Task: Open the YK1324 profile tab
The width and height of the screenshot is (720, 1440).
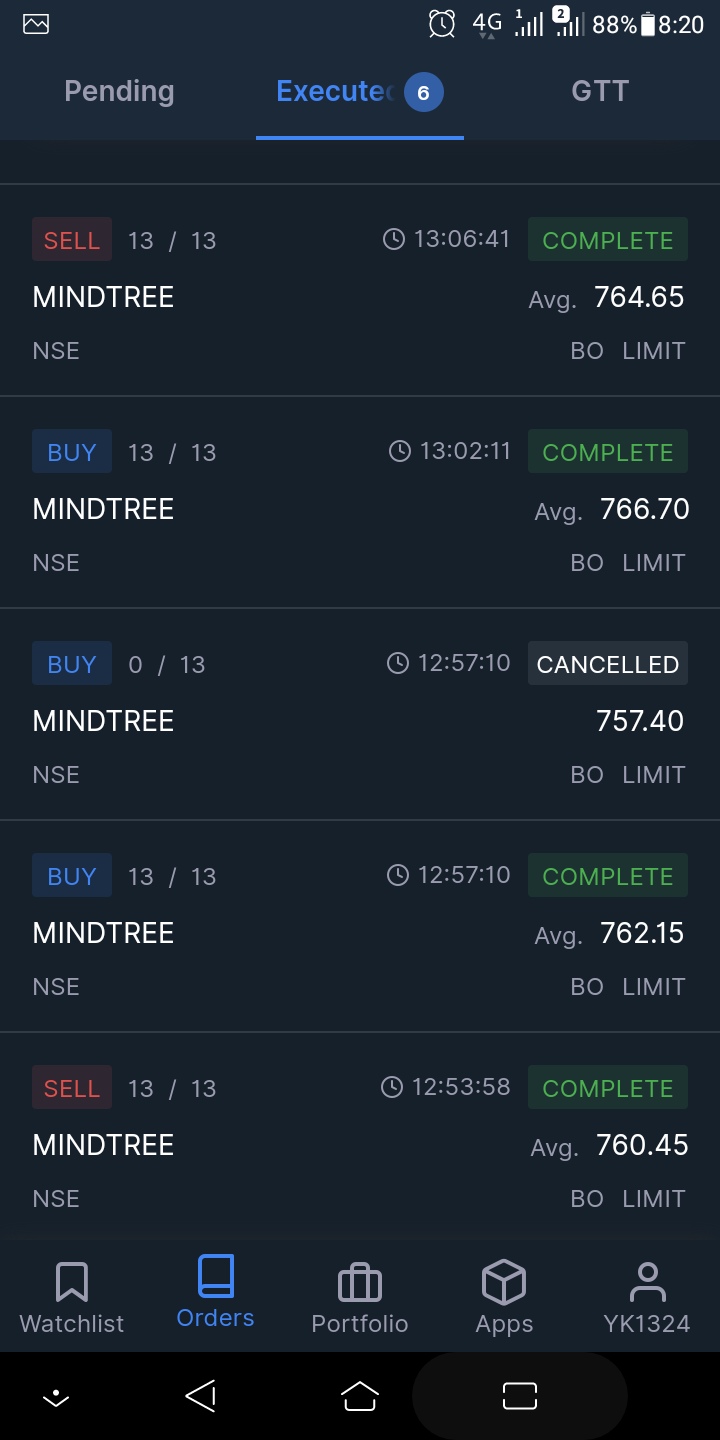Action: [647, 1297]
